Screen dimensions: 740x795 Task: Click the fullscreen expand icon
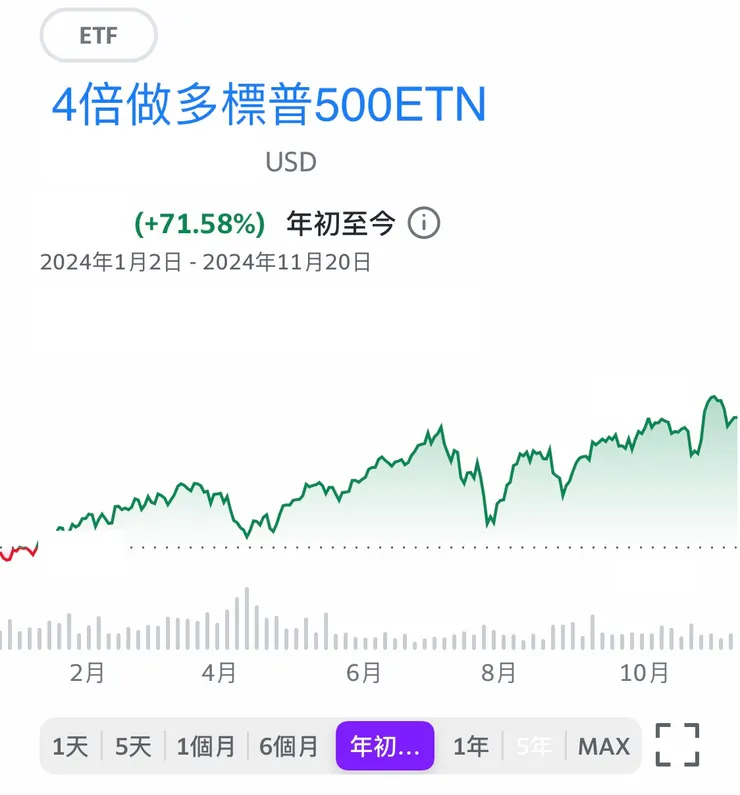click(678, 744)
